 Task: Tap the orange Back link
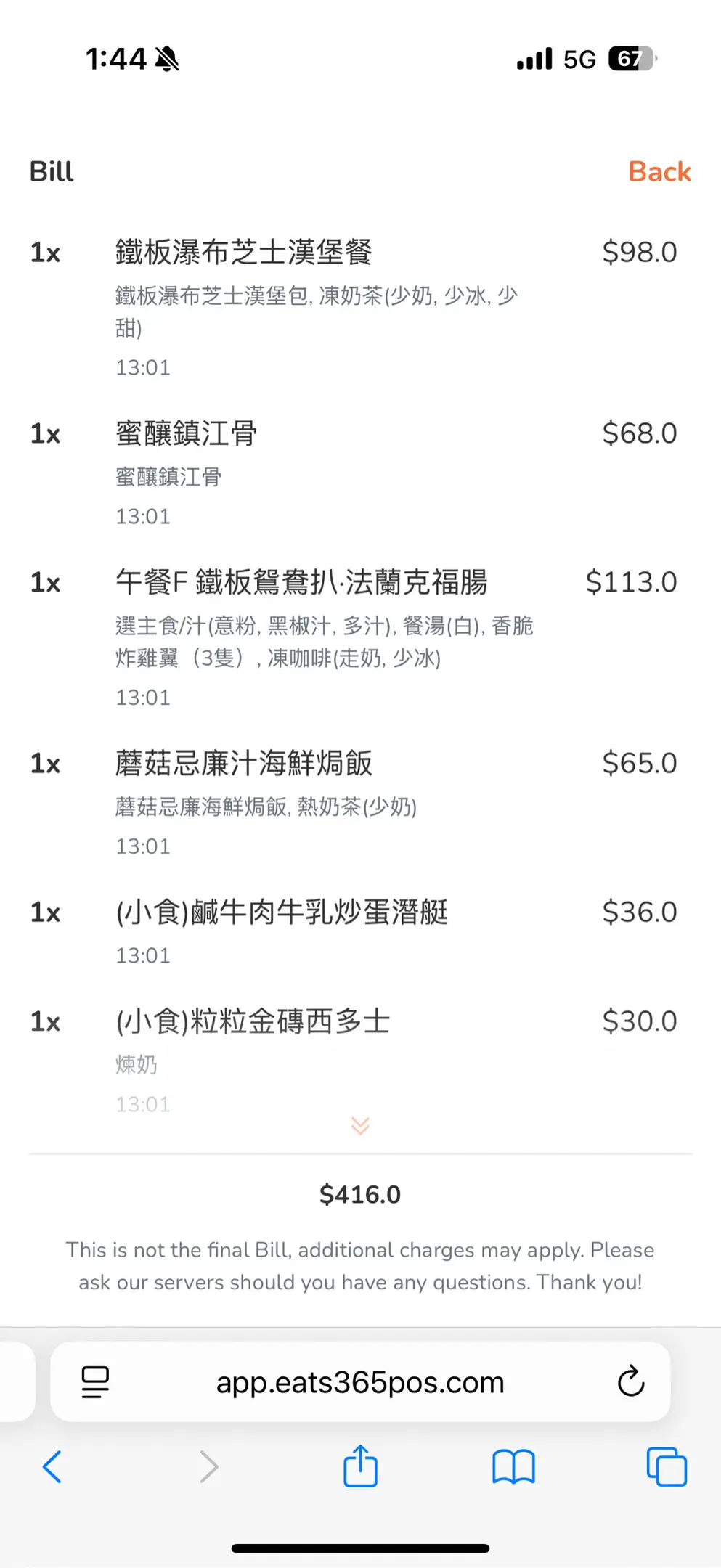pyautogui.click(x=659, y=172)
